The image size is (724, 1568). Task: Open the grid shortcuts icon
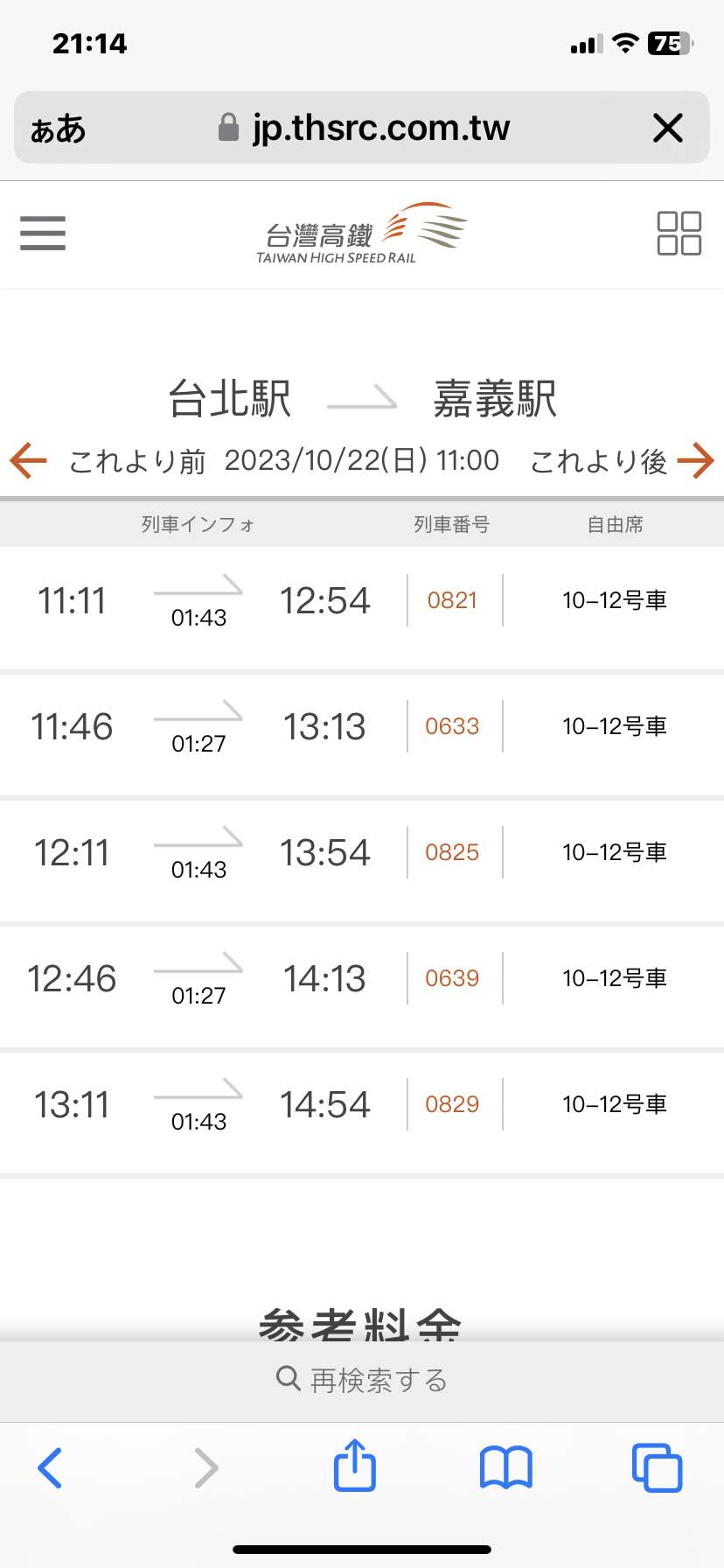(x=679, y=234)
